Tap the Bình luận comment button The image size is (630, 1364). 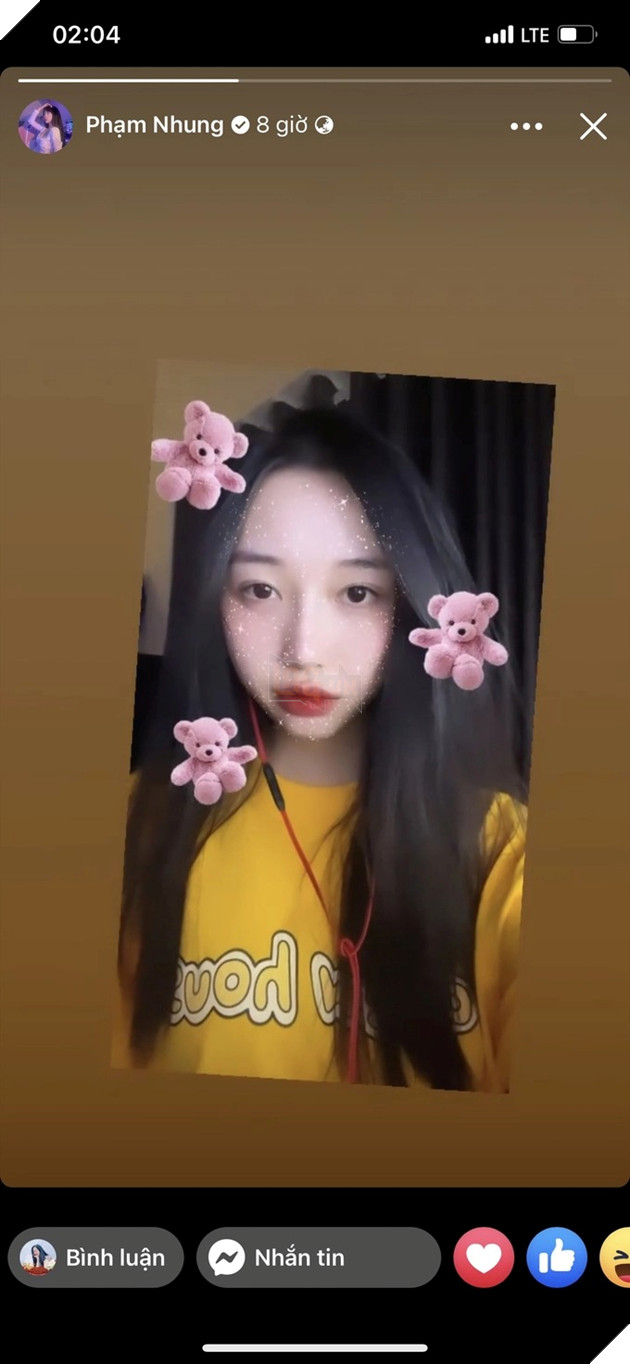pos(96,1257)
